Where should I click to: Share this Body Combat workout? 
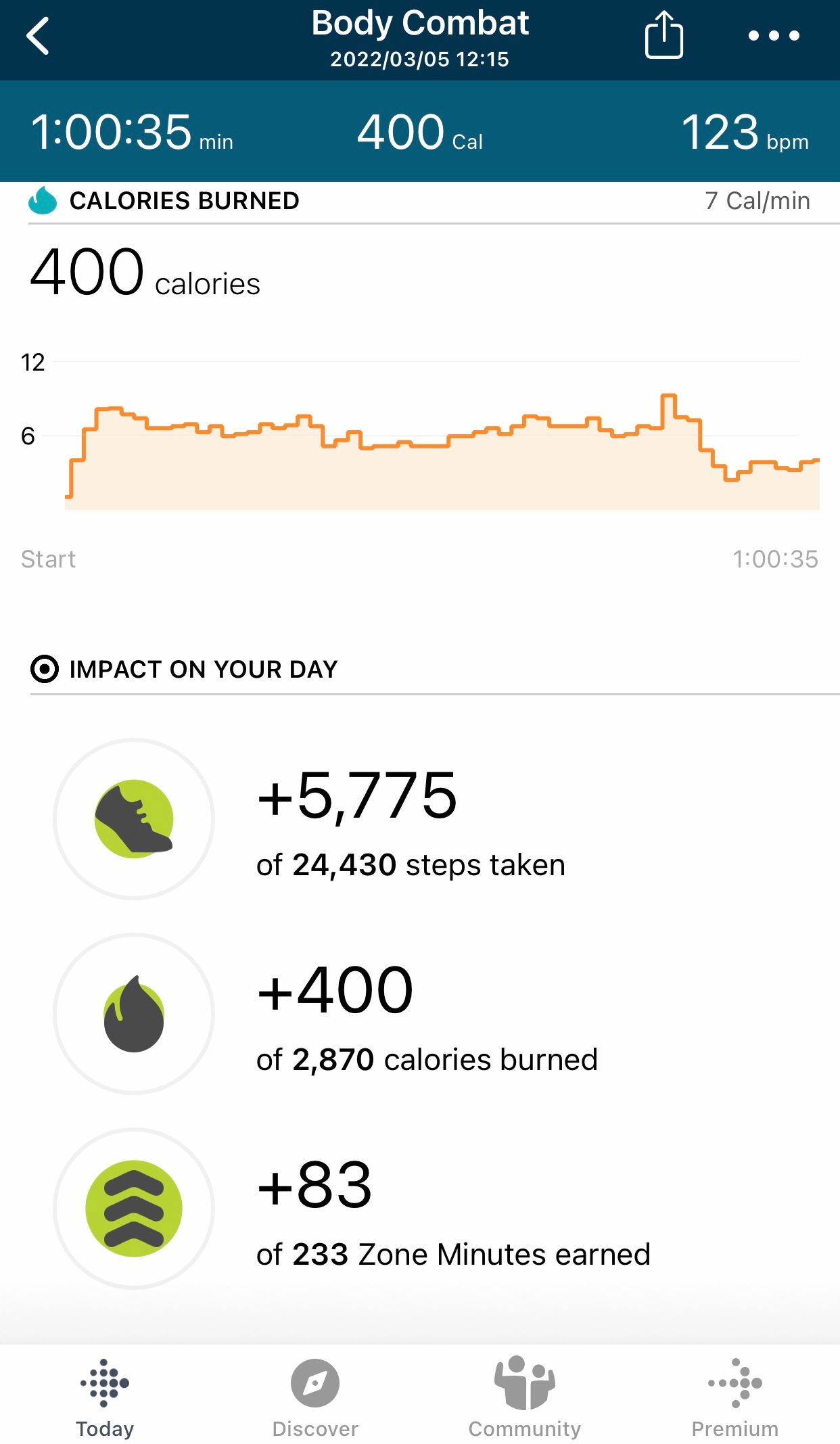pos(663,36)
